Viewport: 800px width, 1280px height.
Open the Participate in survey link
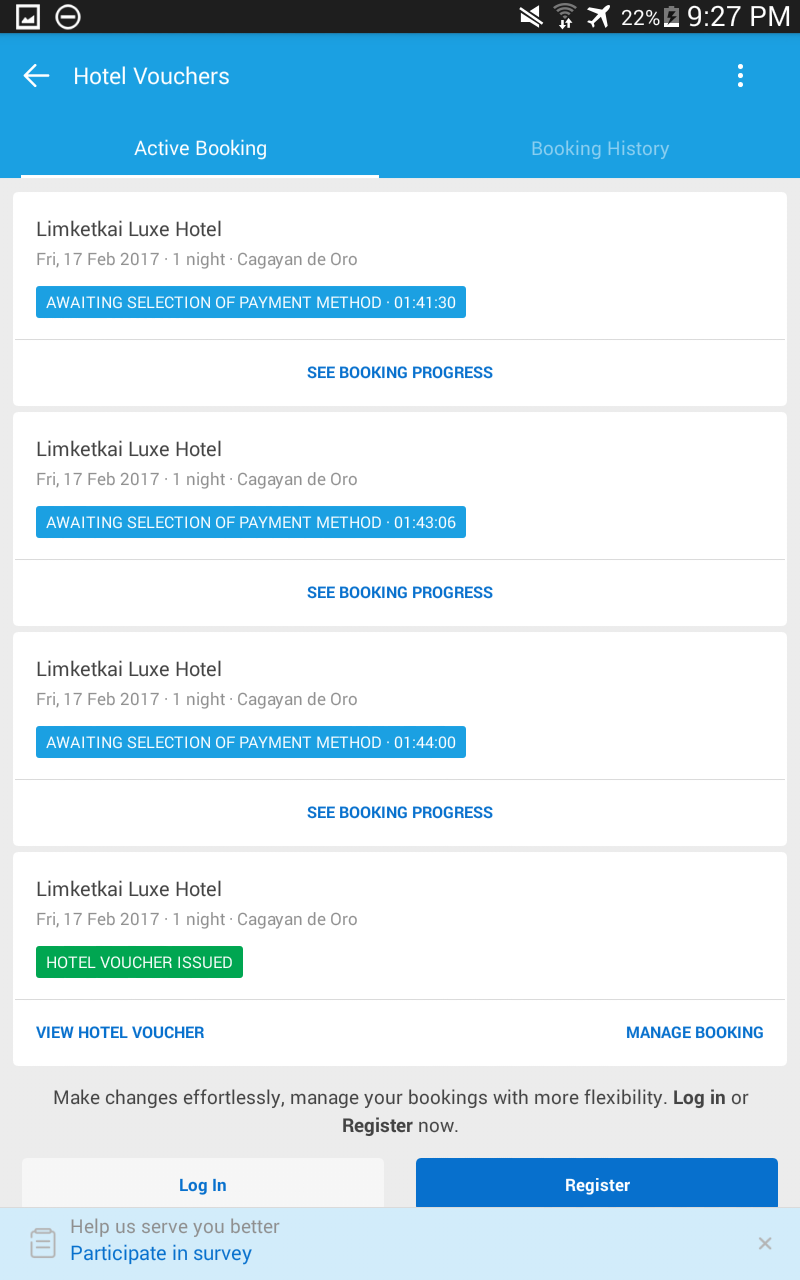(161, 1253)
